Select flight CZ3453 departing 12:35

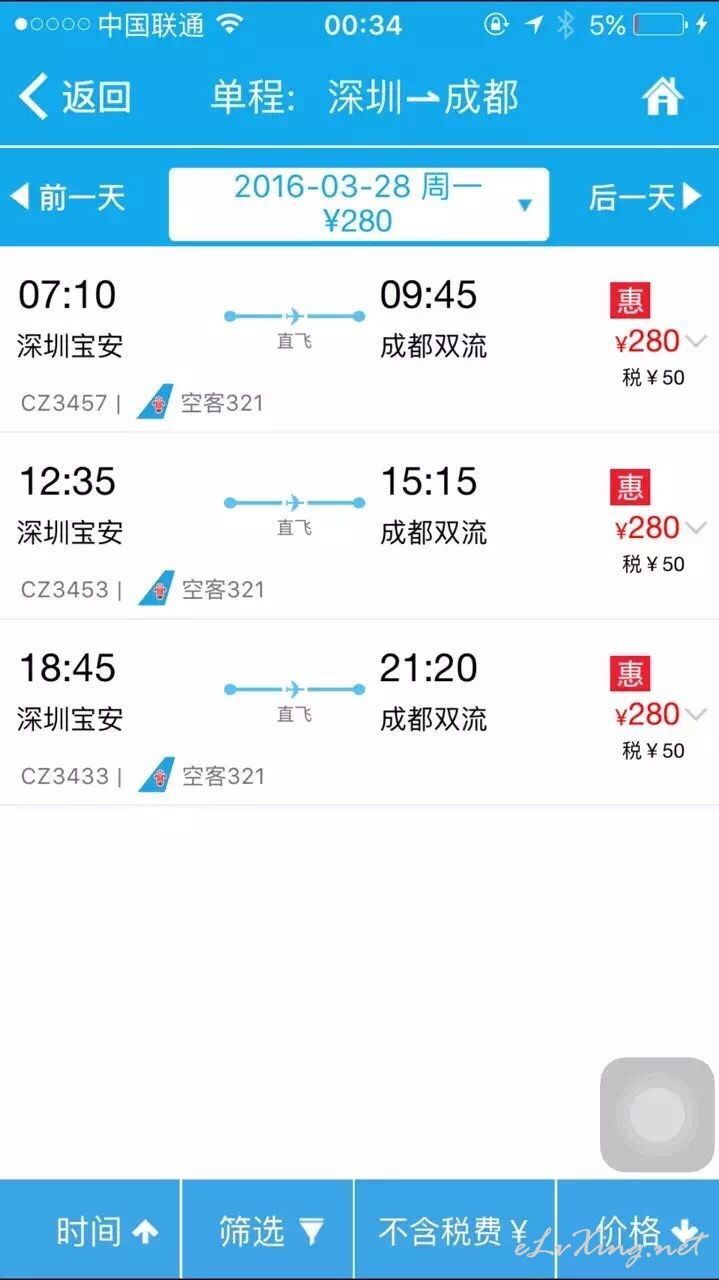point(359,526)
